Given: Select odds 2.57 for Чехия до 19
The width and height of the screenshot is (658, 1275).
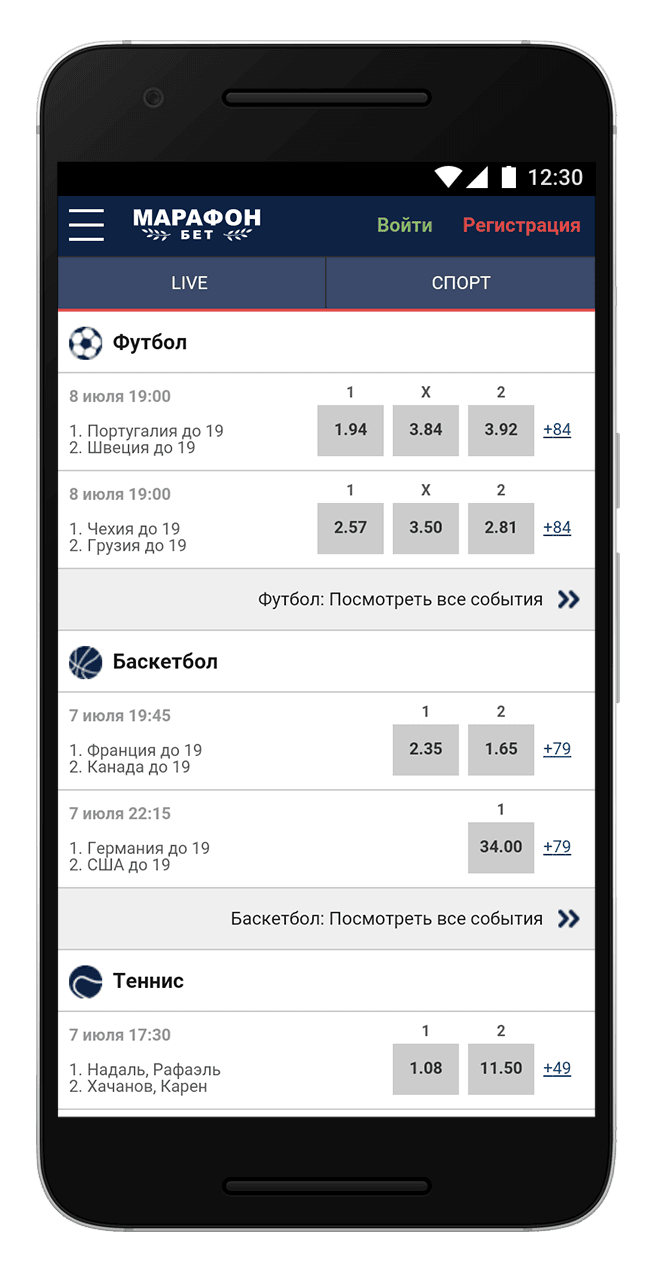Looking at the screenshot, I should 350,528.
